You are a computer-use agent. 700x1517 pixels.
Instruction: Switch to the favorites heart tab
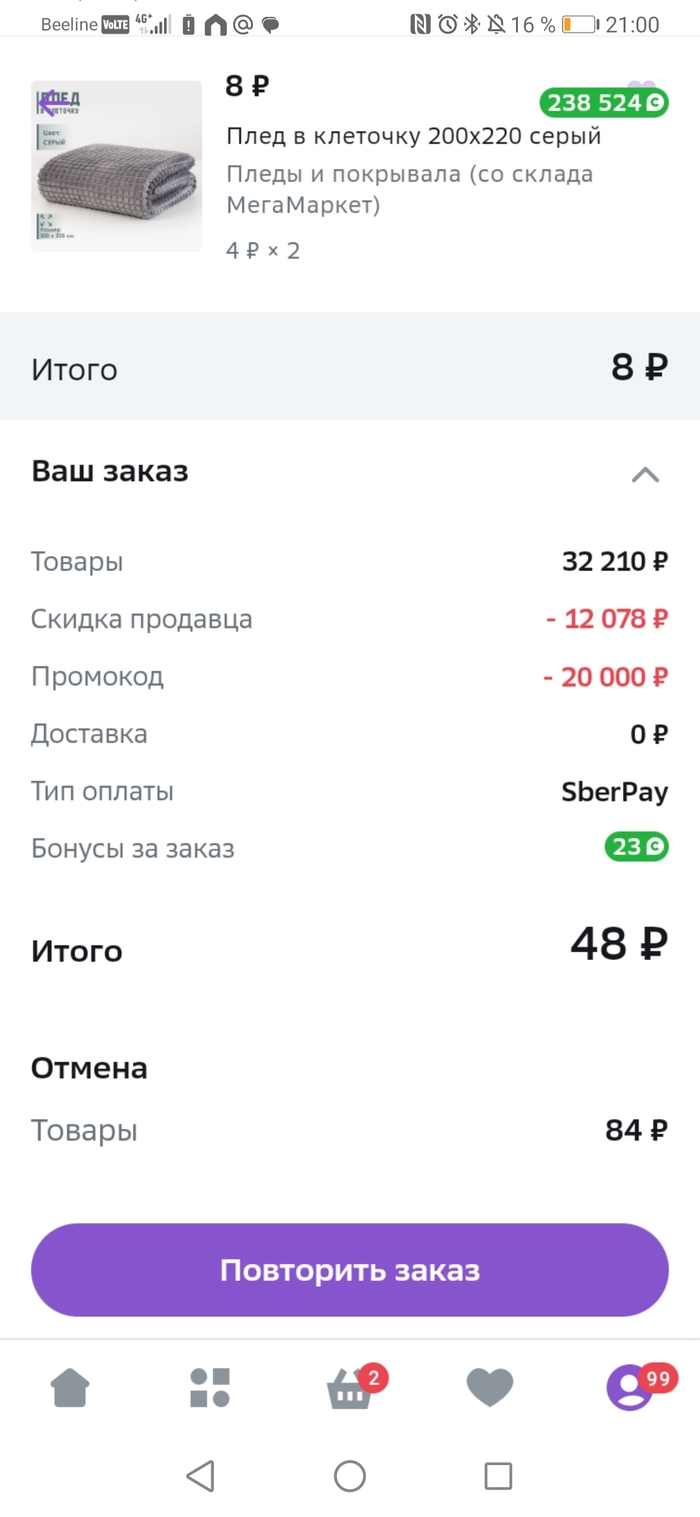pos(490,1388)
